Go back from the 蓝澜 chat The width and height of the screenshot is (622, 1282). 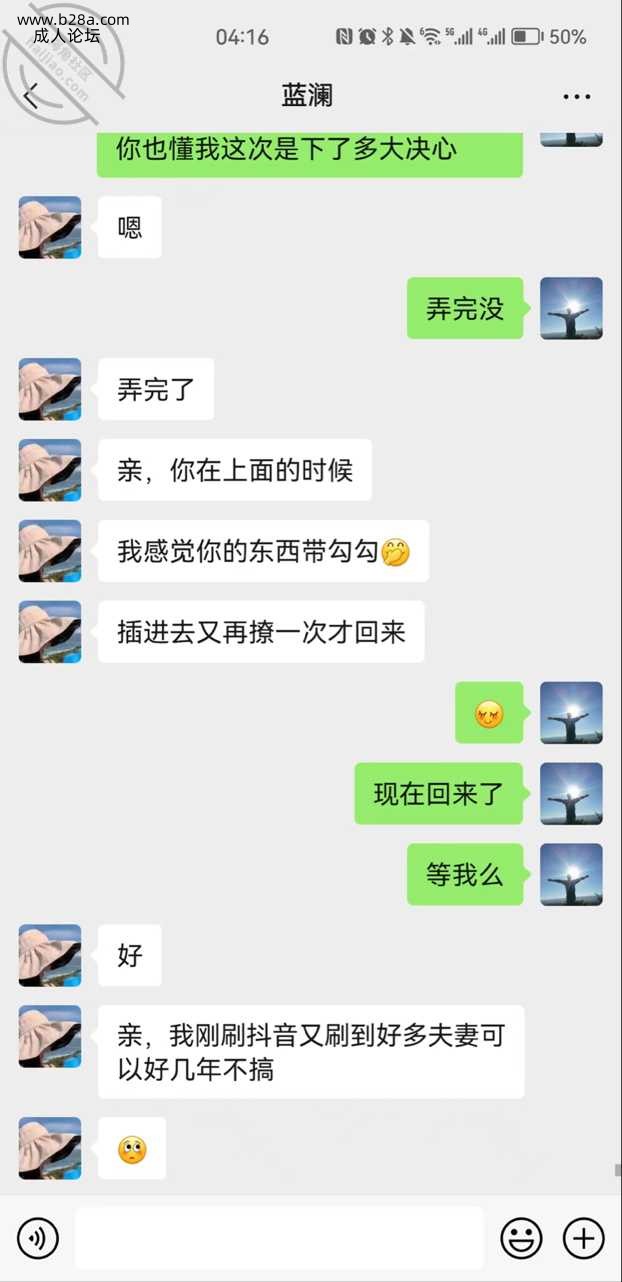coord(31,96)
